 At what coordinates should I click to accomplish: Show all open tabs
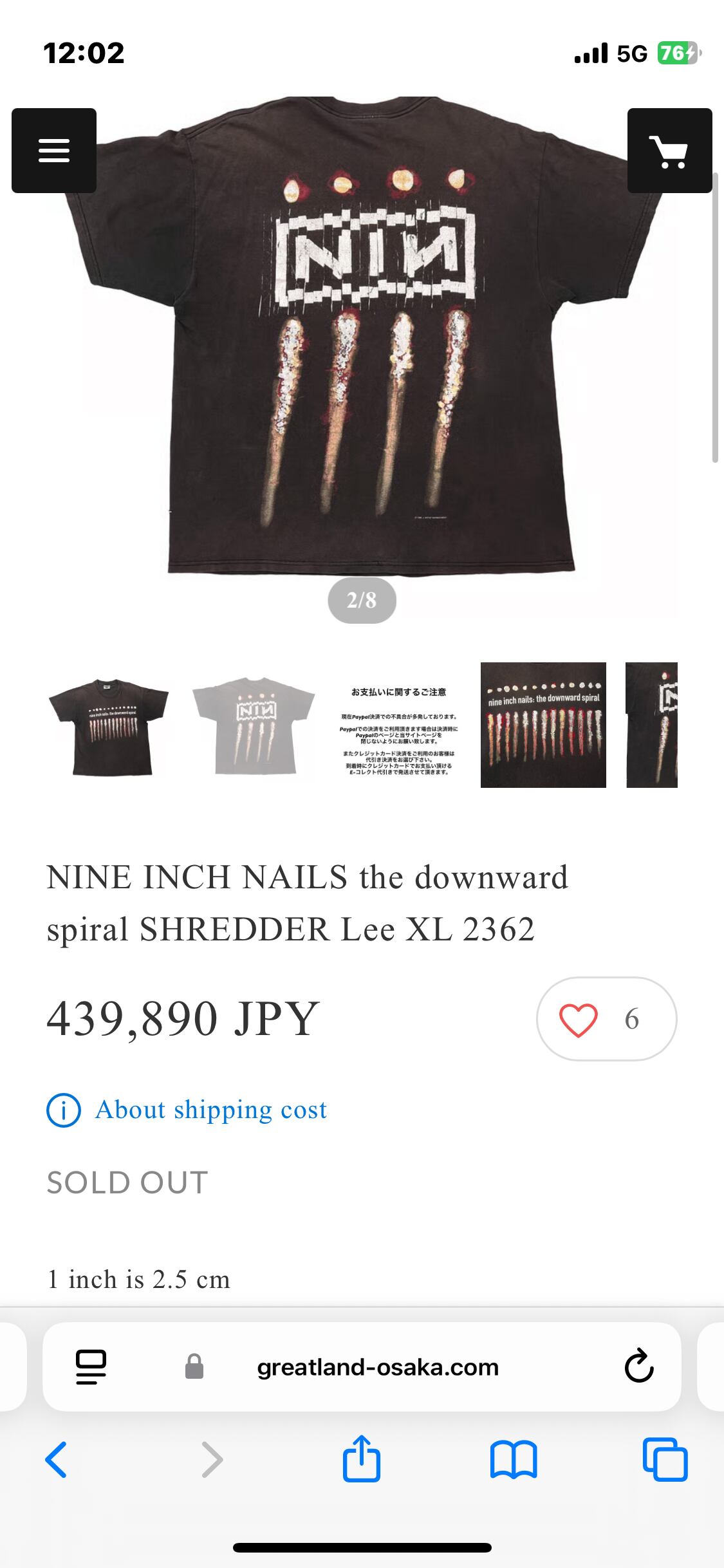tap(665, 1460)
